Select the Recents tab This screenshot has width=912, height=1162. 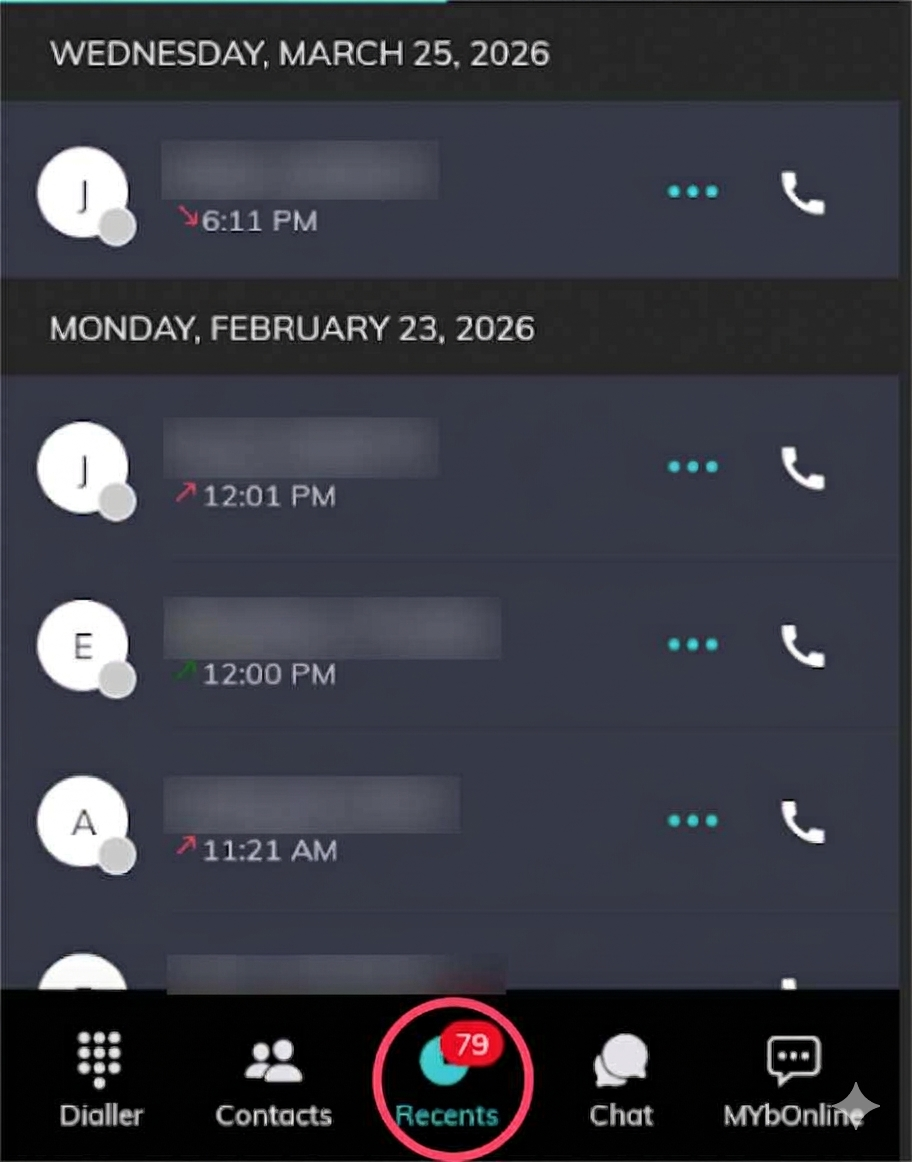pos(447,1080)
